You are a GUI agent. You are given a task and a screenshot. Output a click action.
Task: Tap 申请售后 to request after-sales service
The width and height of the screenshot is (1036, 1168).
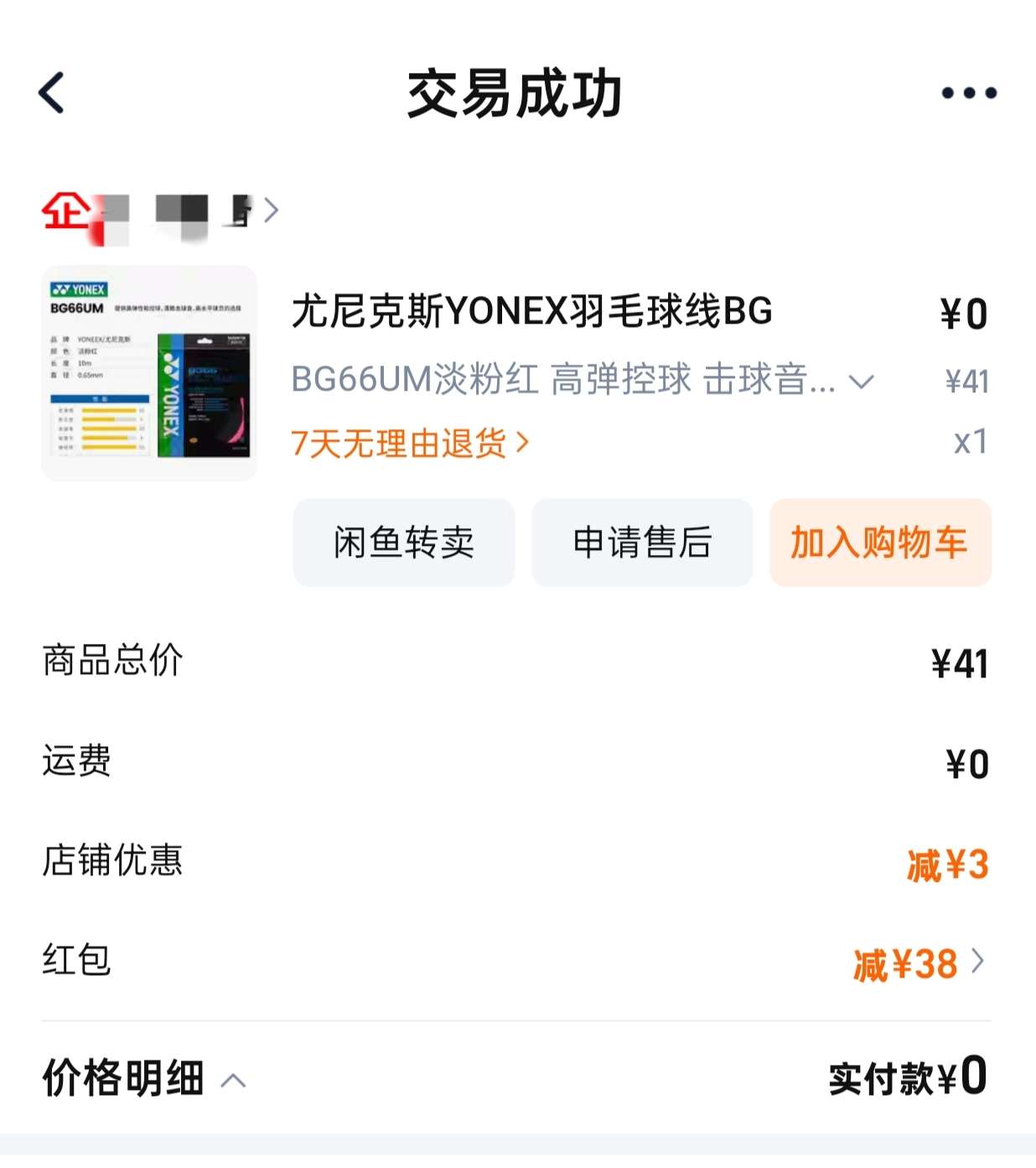click(642, 542)
